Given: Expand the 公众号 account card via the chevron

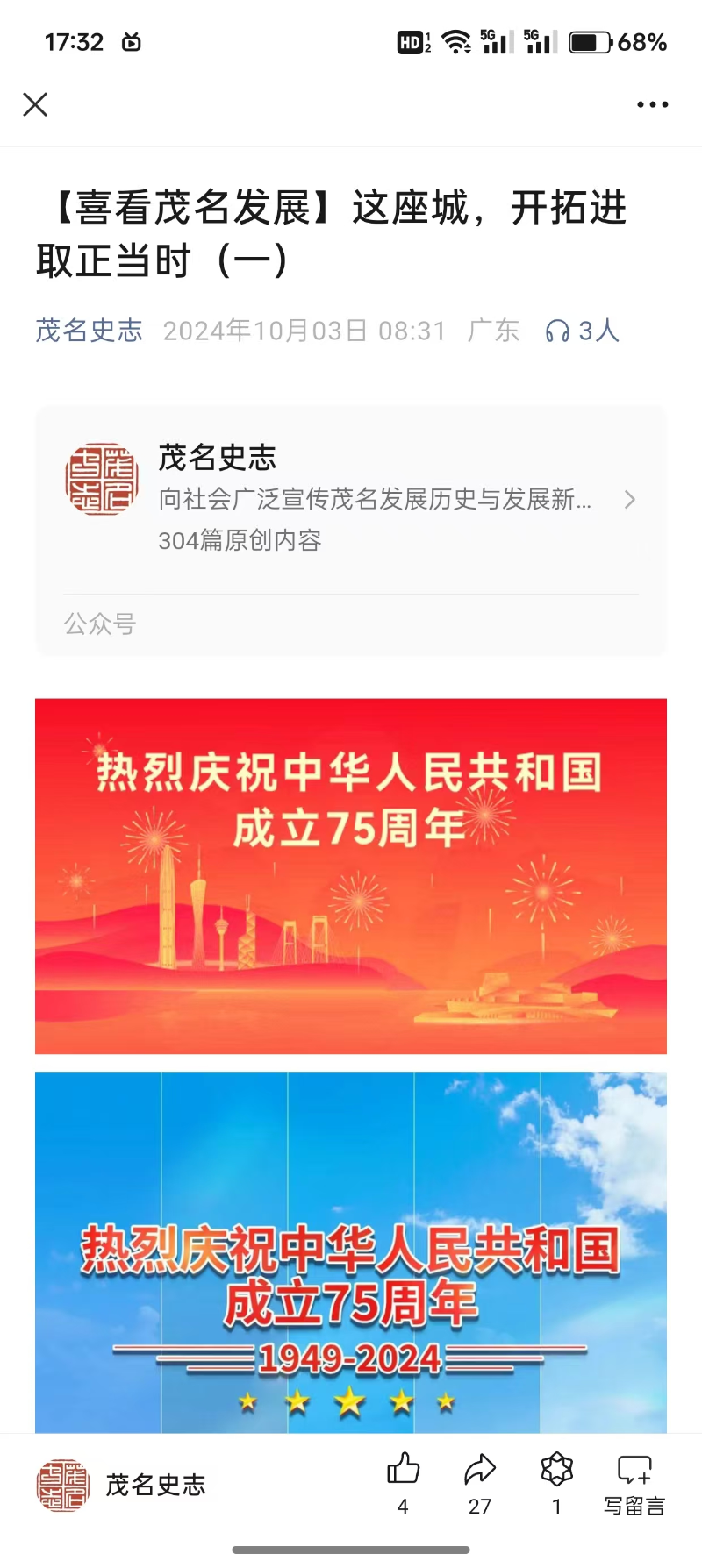Looking at the screenshot, I should point(629,500).
